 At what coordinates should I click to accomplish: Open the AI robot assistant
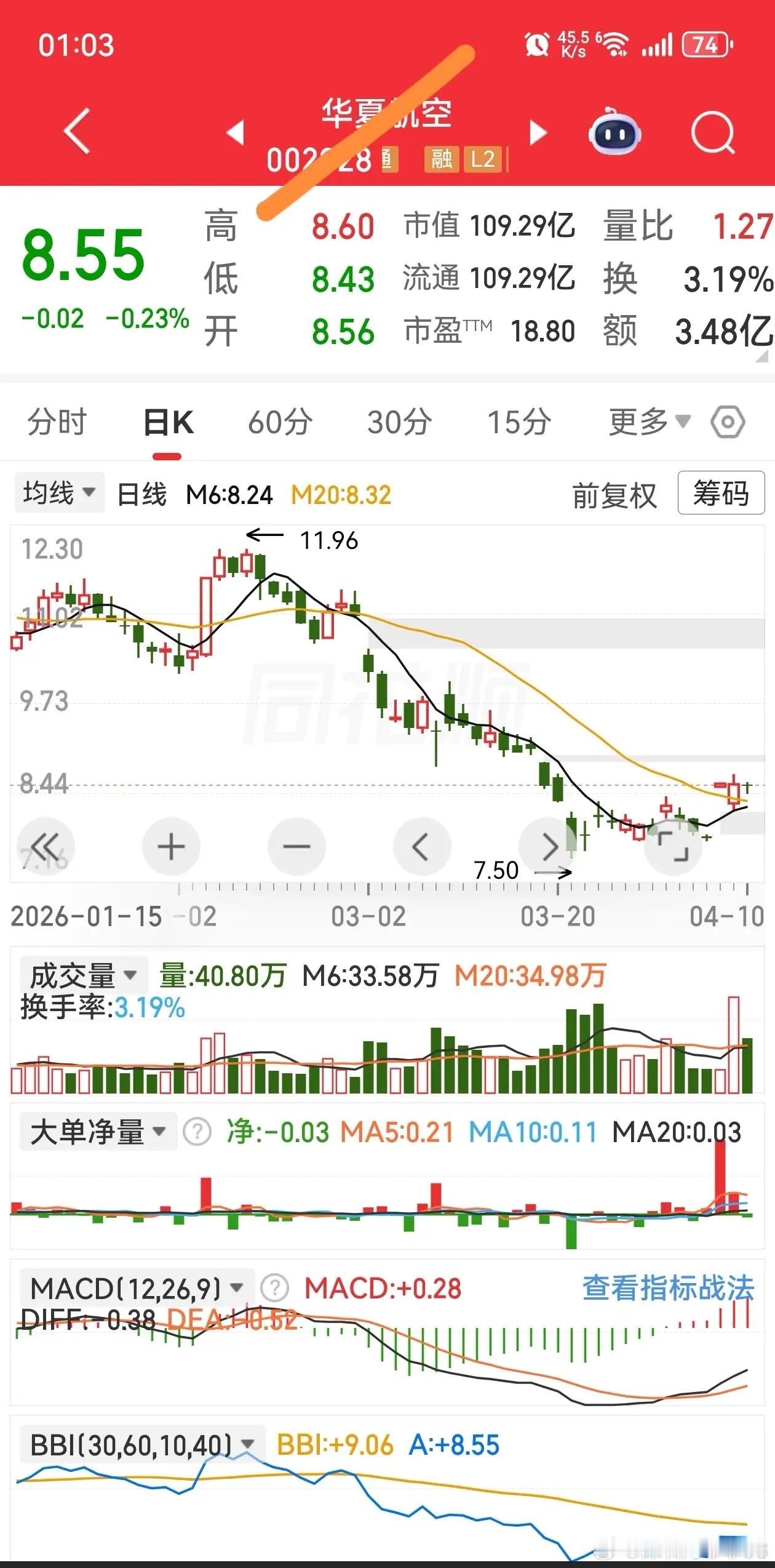pyautogui.click(x=614, y=131)
